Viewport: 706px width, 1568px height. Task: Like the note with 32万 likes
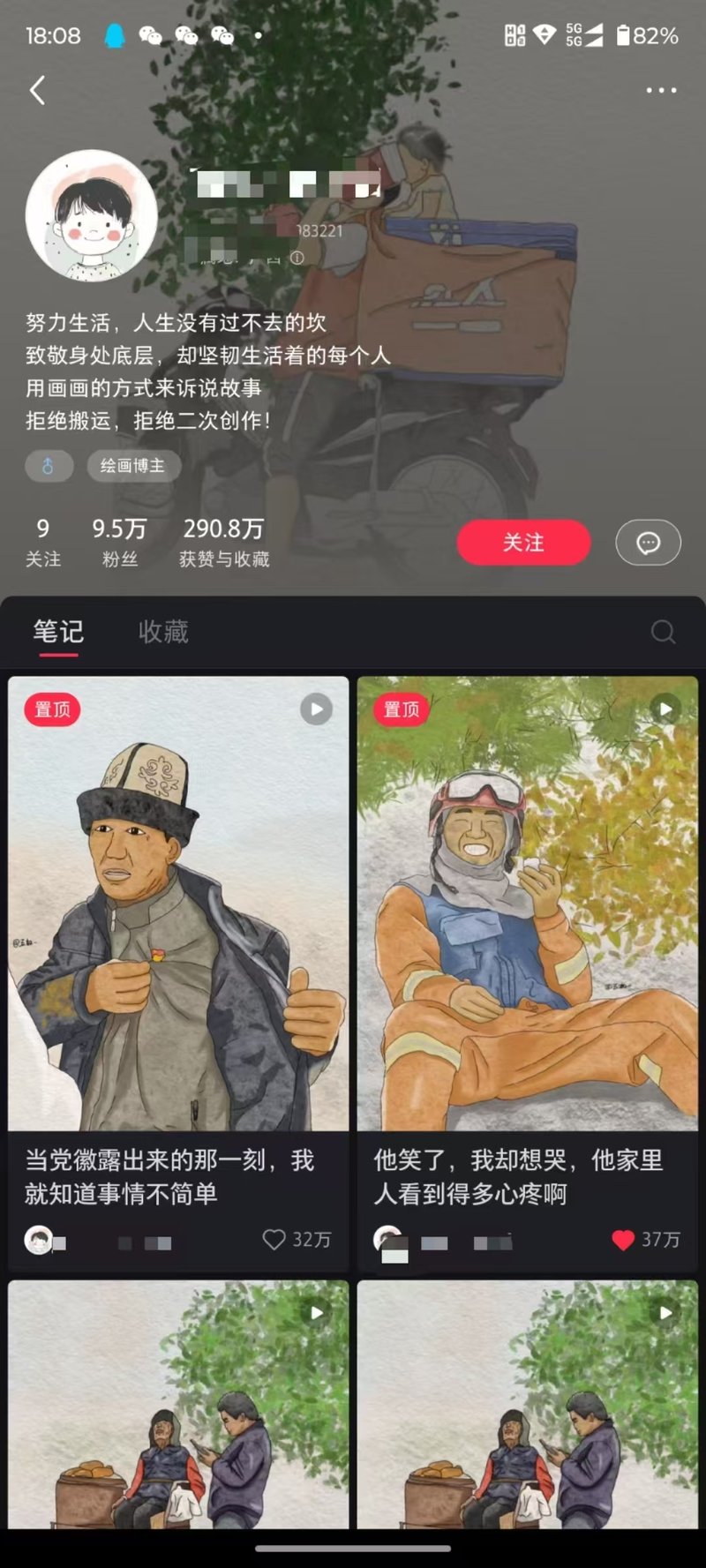274,1240
